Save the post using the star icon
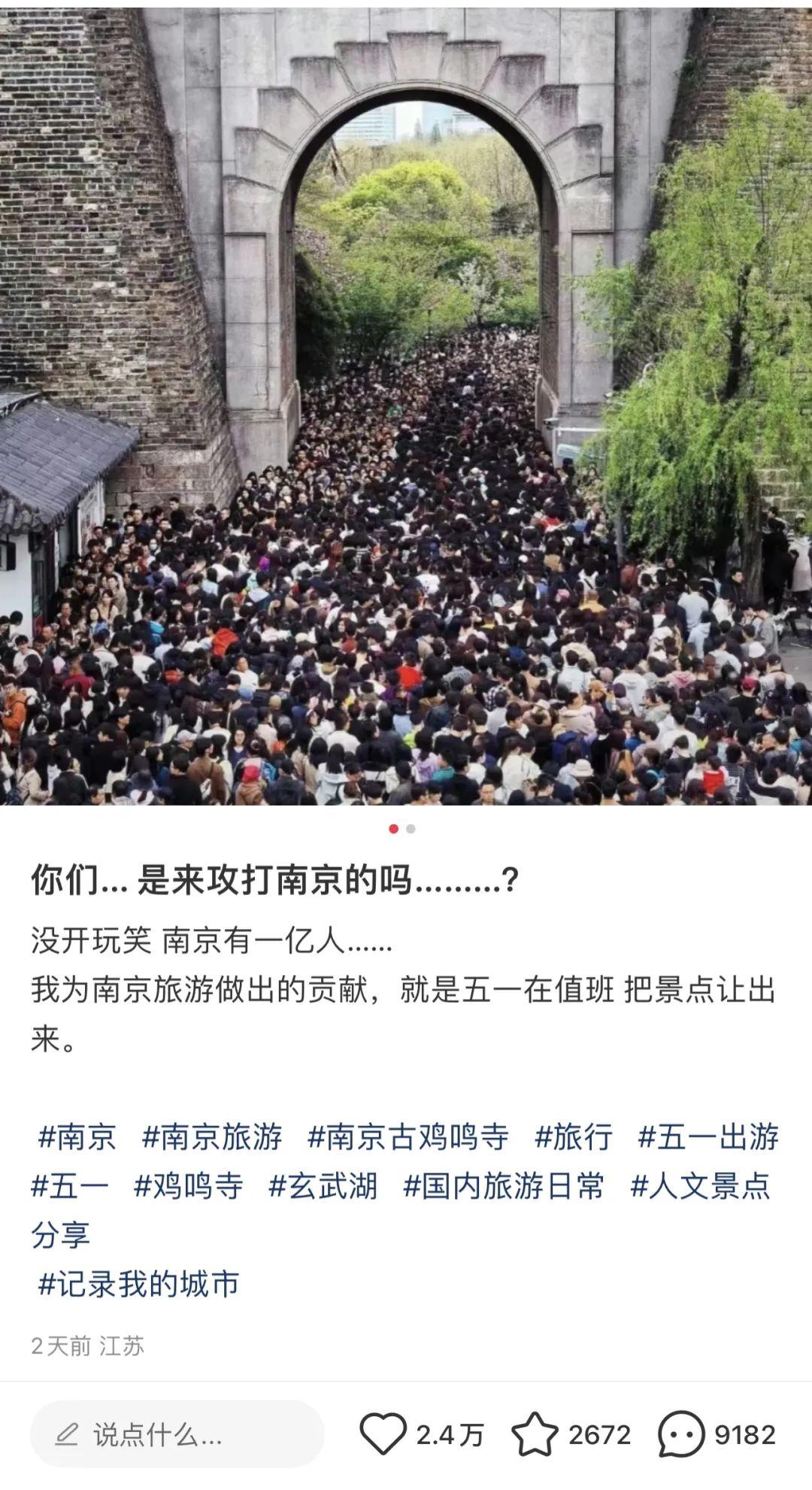 pyautogui.click(x=535, y=1435)
